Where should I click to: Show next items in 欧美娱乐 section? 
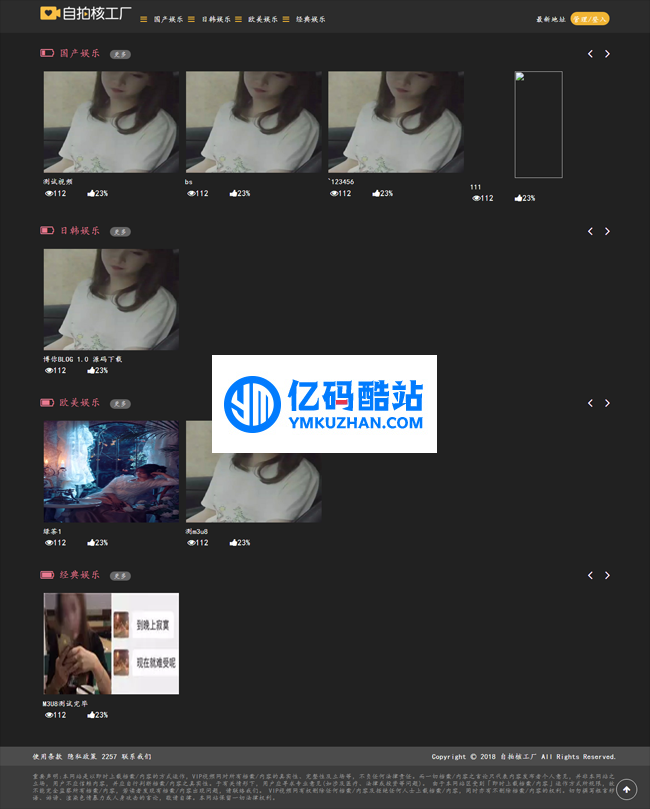[607, 403]
